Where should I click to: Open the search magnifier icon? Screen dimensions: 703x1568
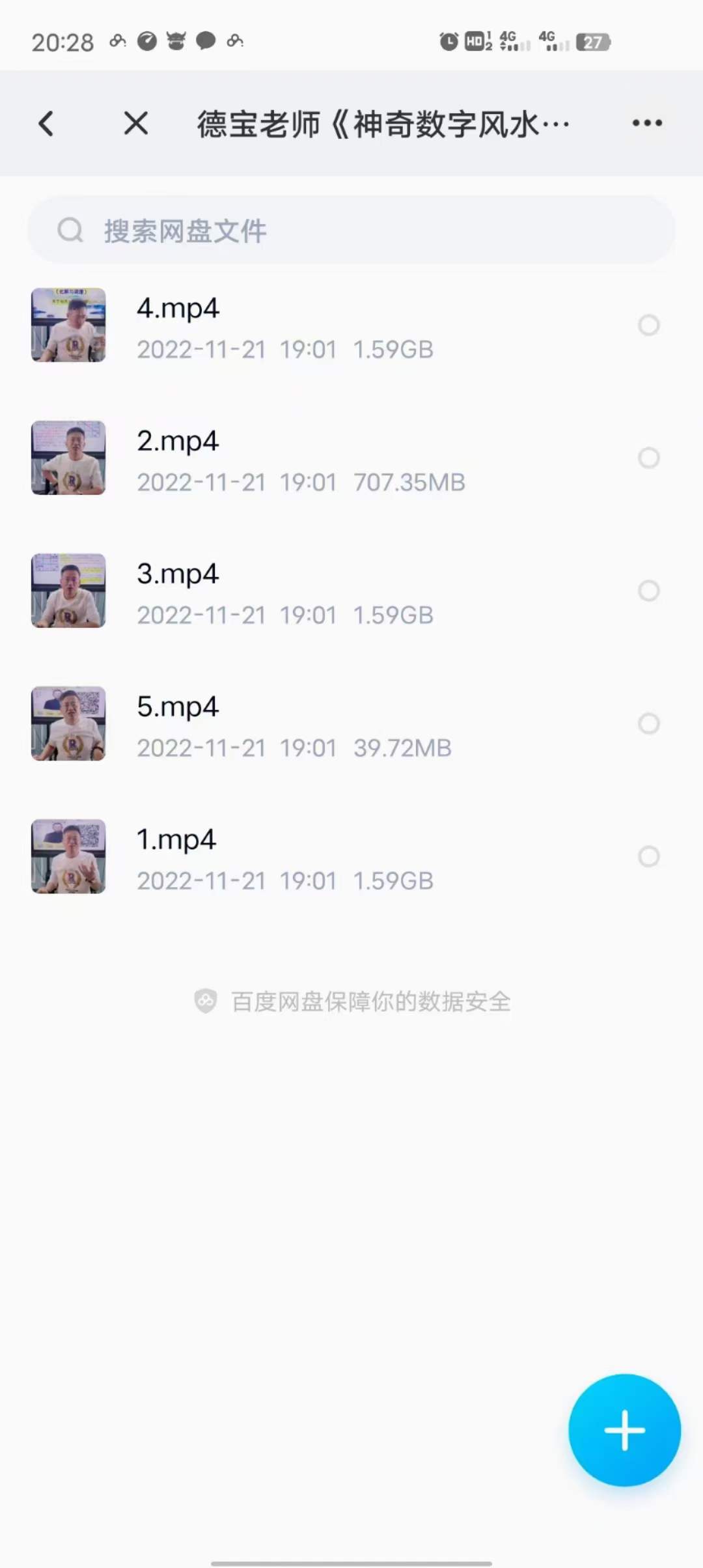point(70,230)
